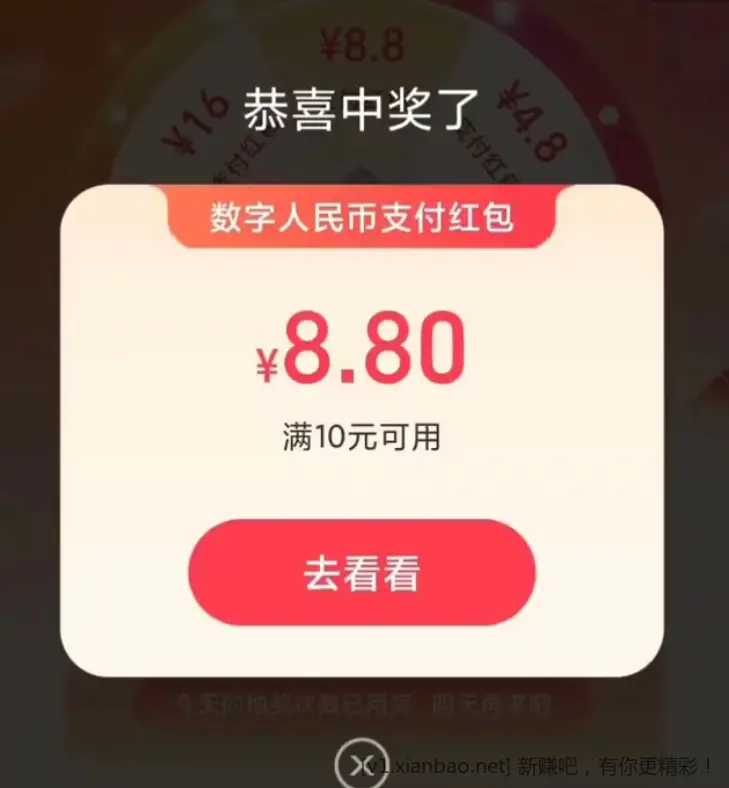Tap the 去看看 button
This screenshot has height=788, width=729.
tap(362, 573)
